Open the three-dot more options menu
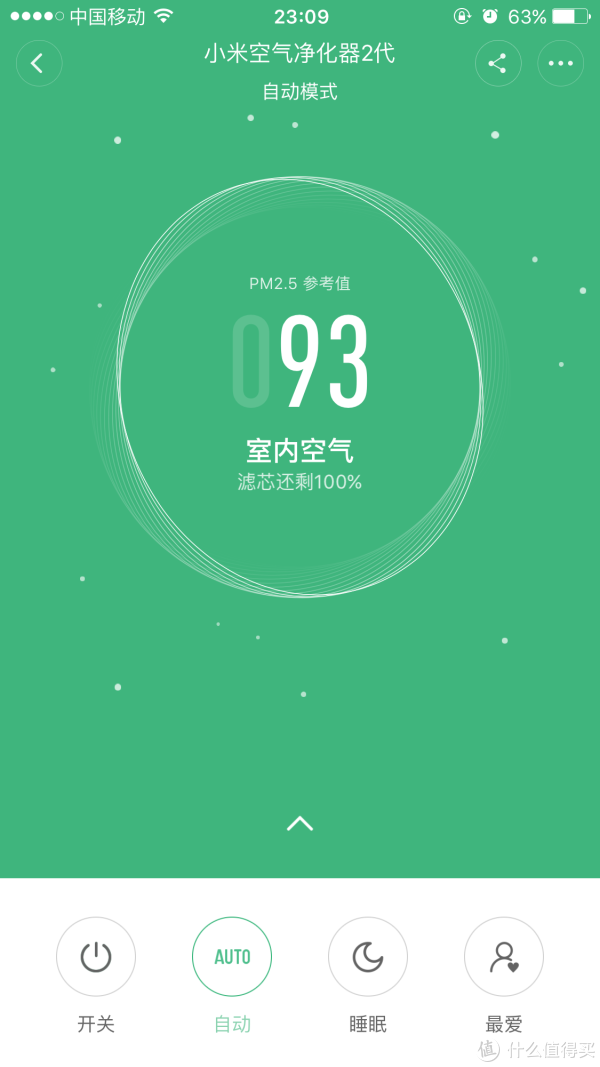 point(561,63)
